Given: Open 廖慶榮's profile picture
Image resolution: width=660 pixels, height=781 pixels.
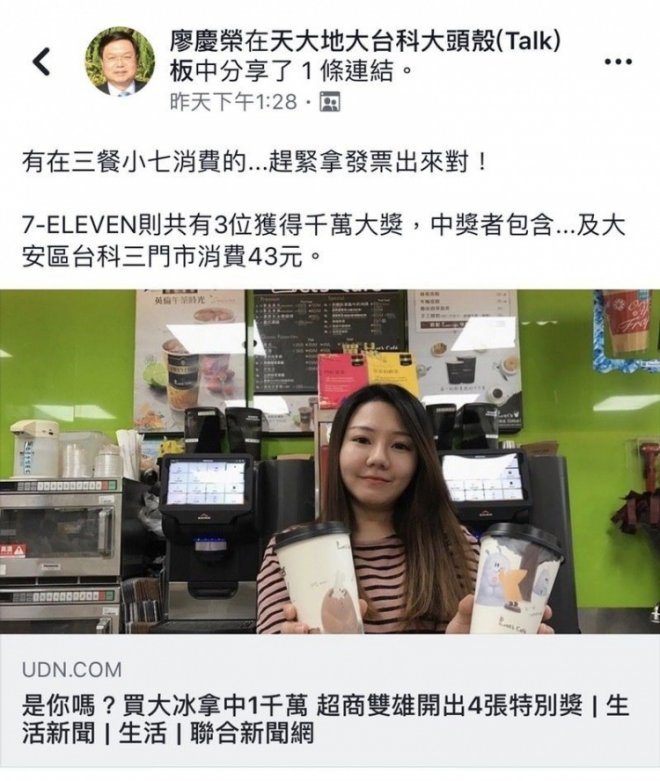Looking at the screenshot, I should pos(120,60).
